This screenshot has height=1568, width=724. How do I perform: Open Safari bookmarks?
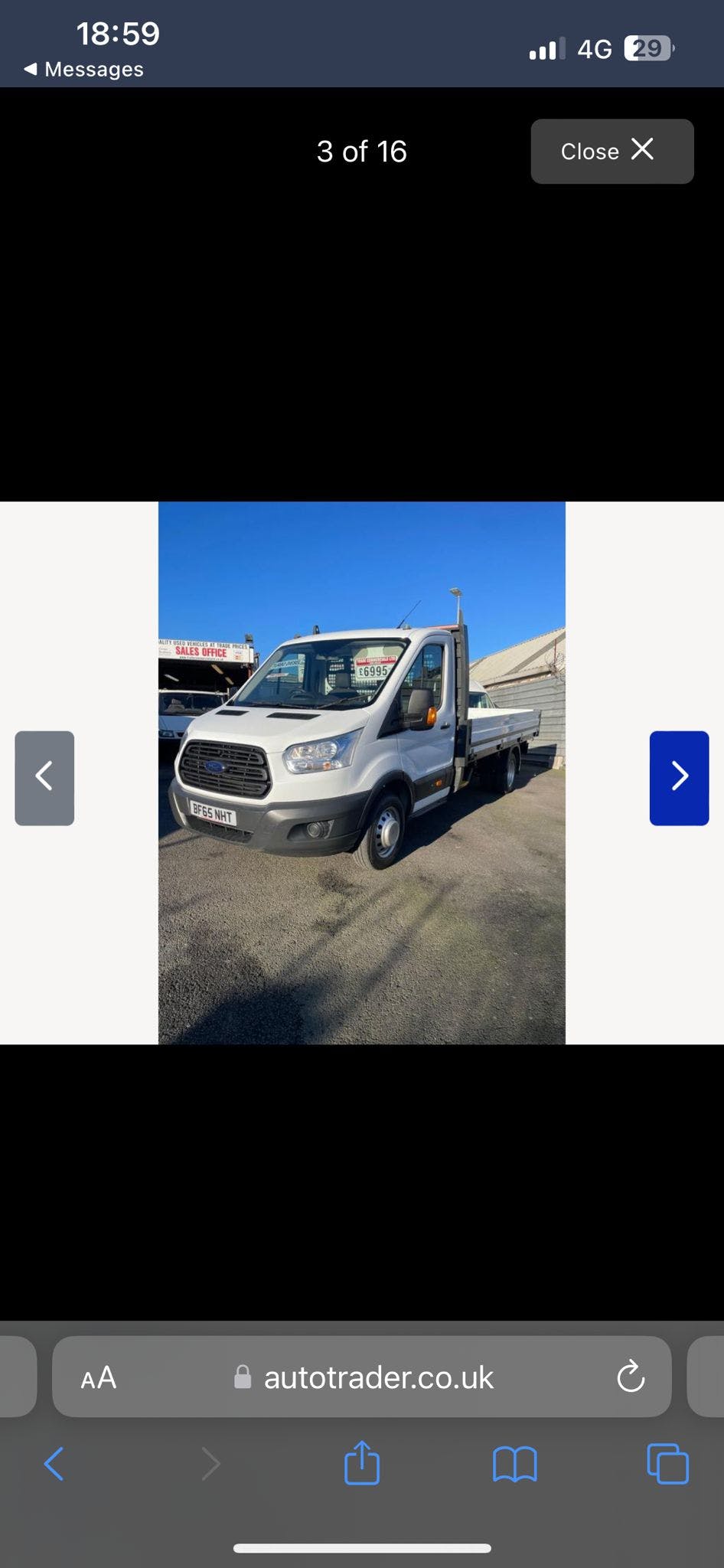pos(514,1464)
